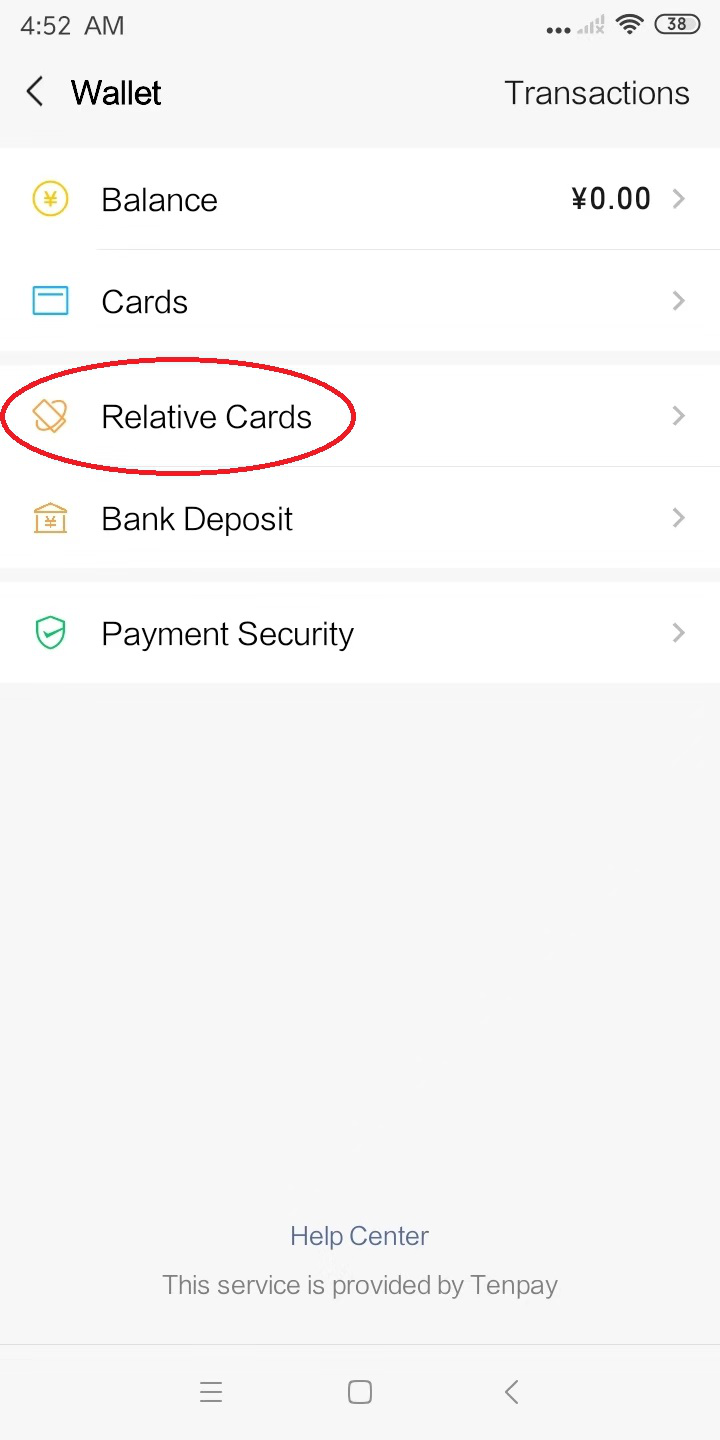Screen dimensions: 720x1440
Task: Visit the Help Center link
Action: tap(359, 1236)
